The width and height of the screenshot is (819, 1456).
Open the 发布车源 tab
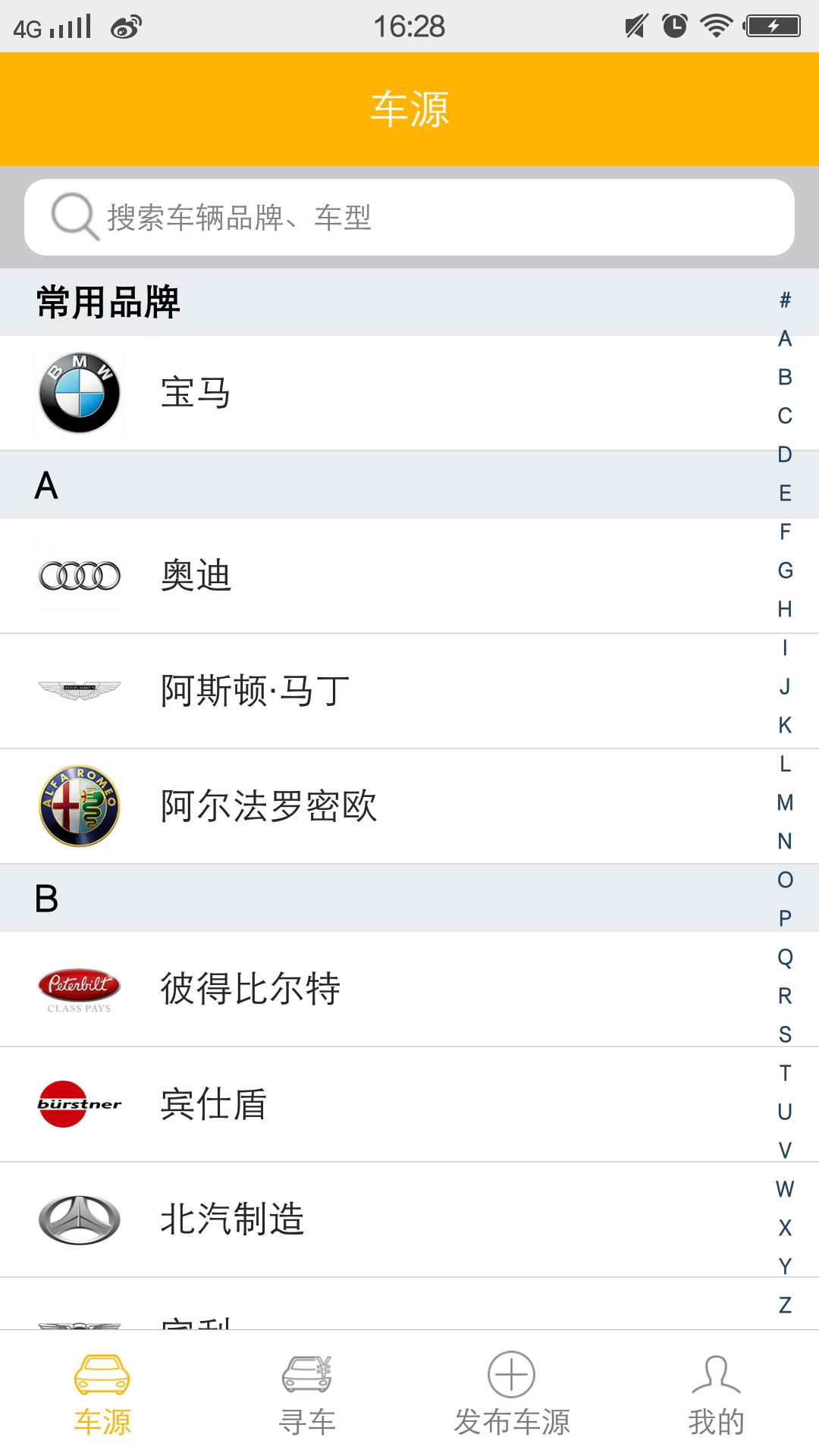pyautogui.click(x=512, y=1394)
